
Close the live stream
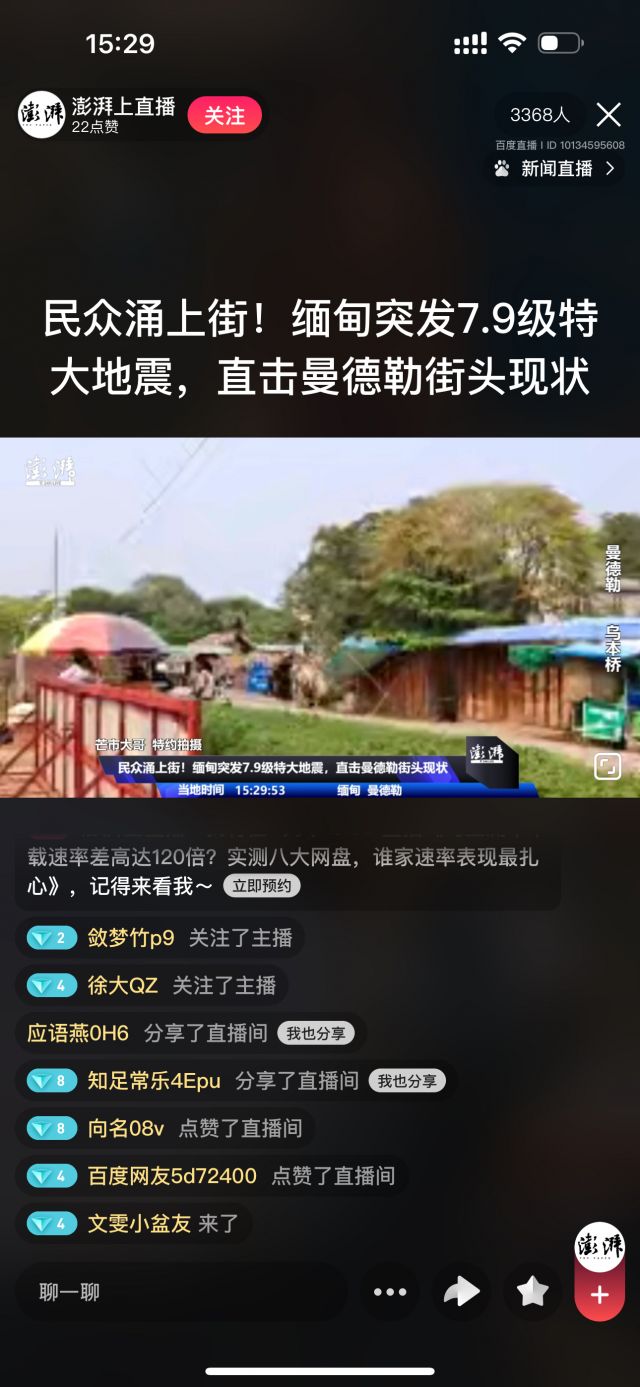pyautogui.click(x=608, y=115)
